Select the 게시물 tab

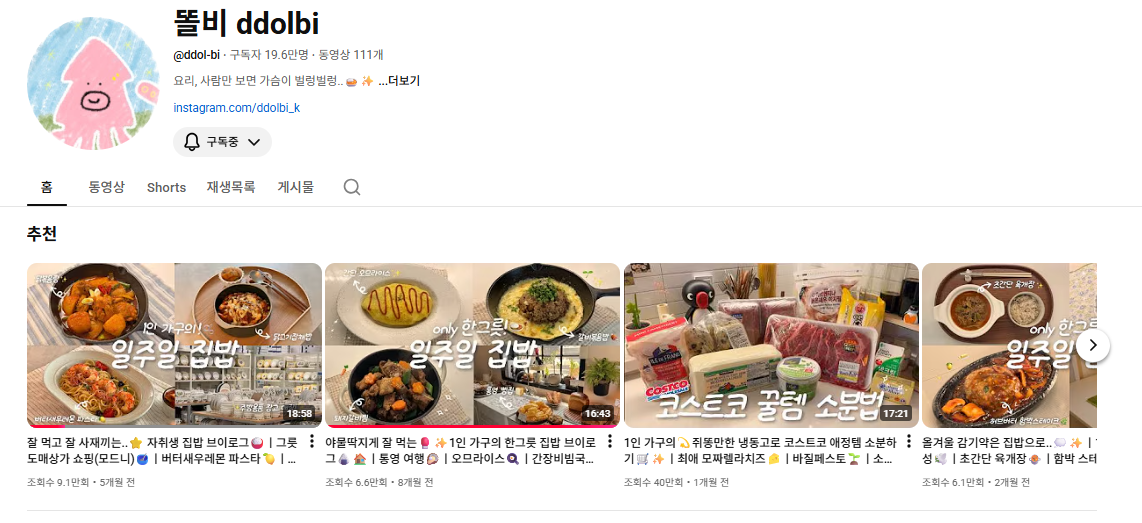click(x=296, y=187)
